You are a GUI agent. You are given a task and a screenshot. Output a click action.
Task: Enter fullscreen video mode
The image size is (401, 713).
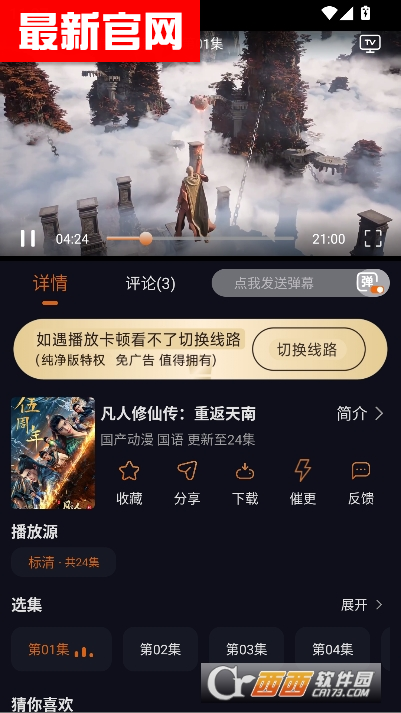373,238
